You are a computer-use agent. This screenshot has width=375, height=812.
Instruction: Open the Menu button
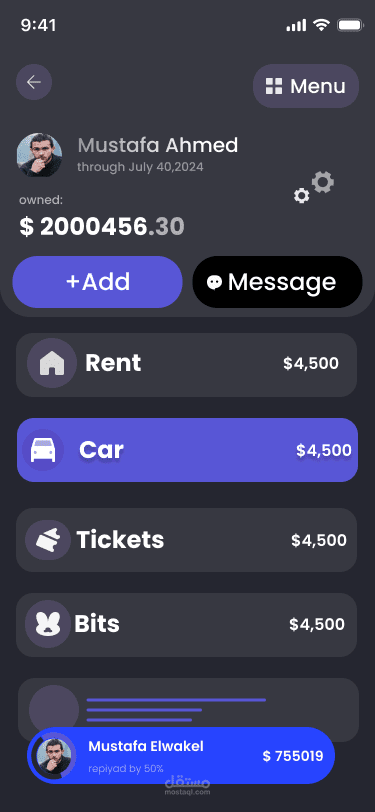(x=306, y=86)
